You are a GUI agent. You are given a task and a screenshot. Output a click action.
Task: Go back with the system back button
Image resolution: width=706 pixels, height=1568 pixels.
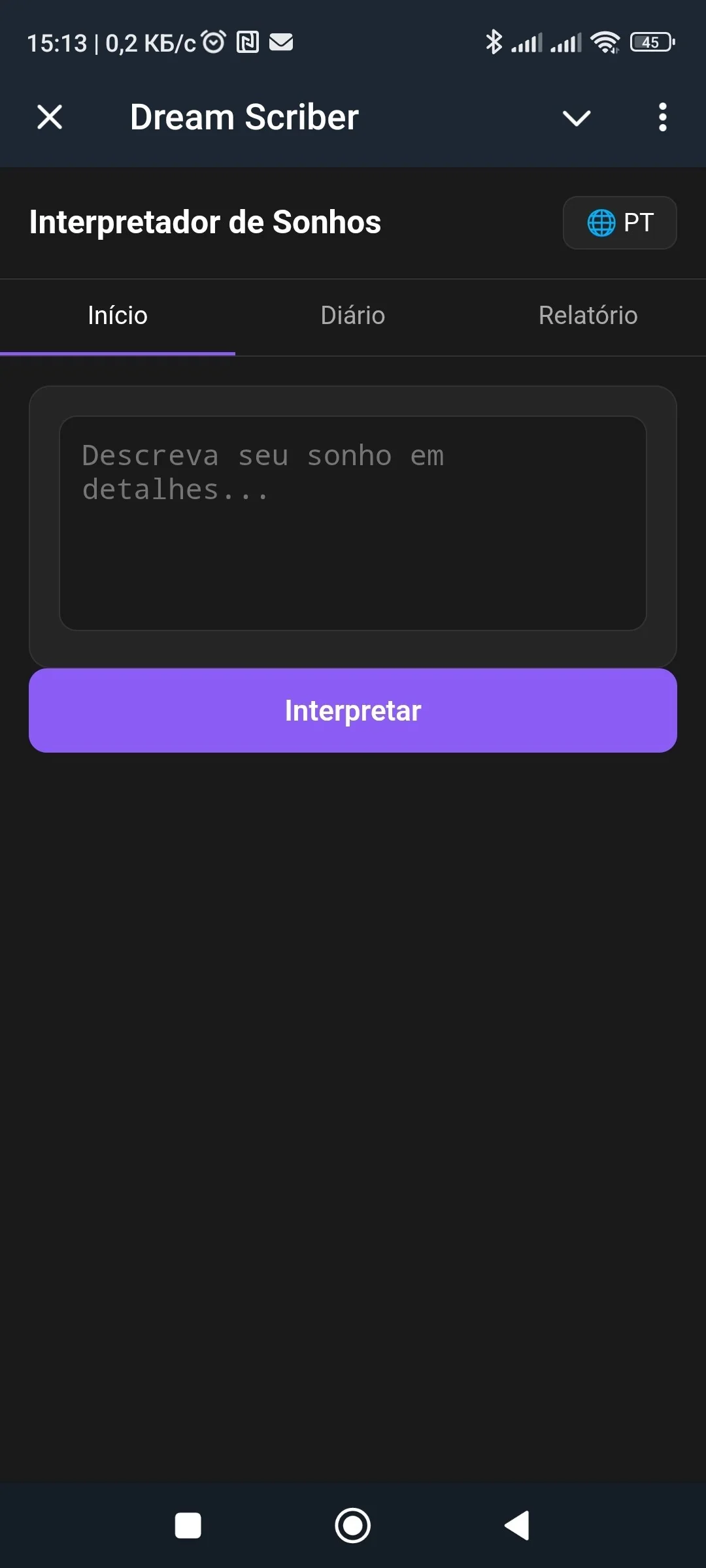tap(517, 1526)
